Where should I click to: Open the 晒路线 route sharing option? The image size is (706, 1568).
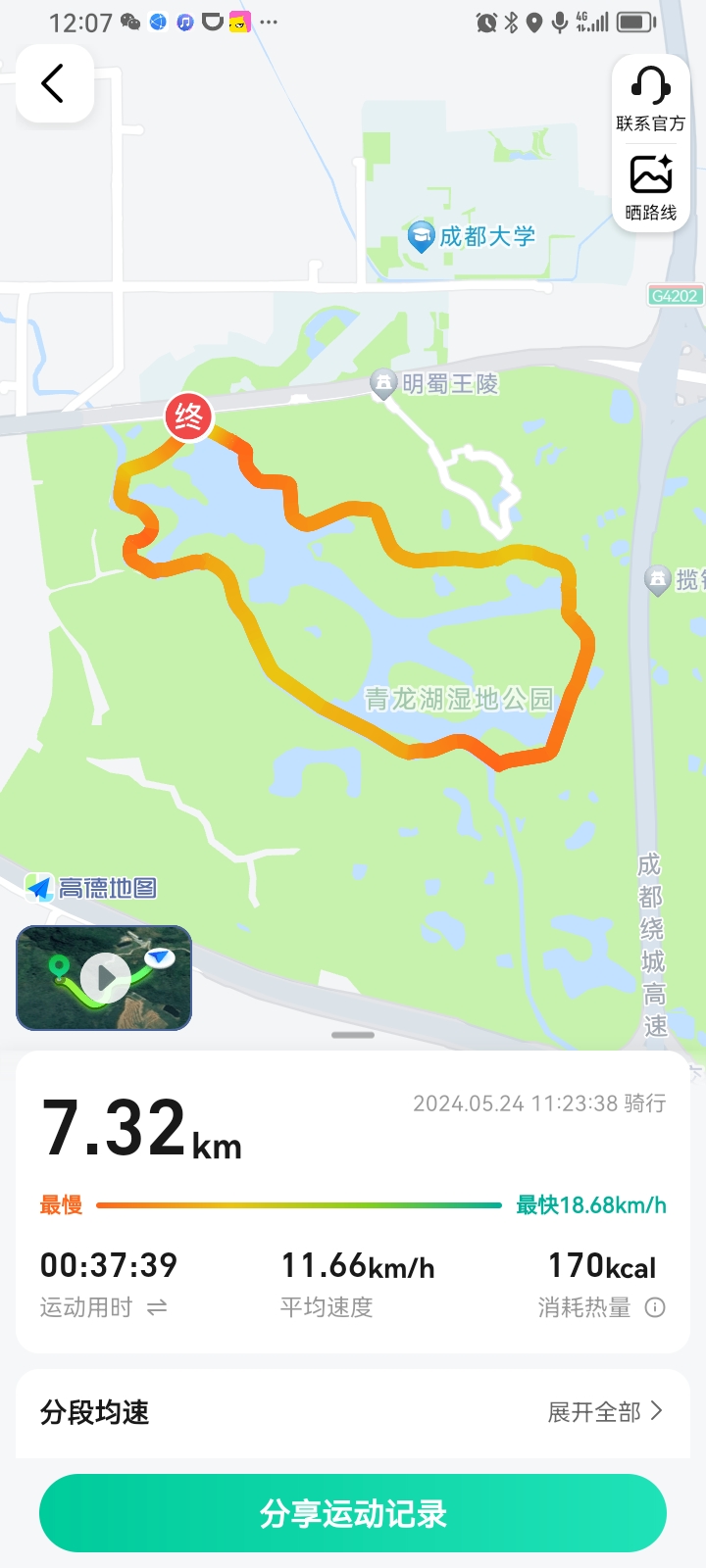click(x=650, y=187)
